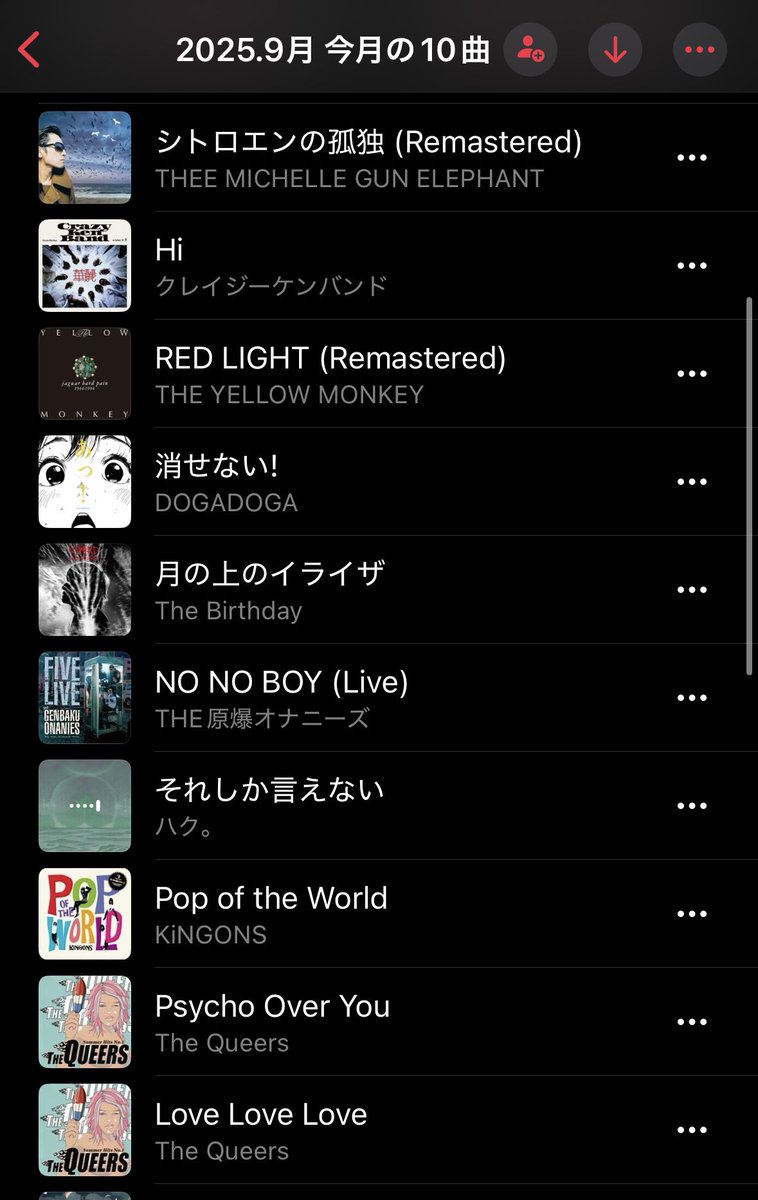Download the playlist with the arrow icon
This screenshot has height=1200, width=758.
pos(614,49)
